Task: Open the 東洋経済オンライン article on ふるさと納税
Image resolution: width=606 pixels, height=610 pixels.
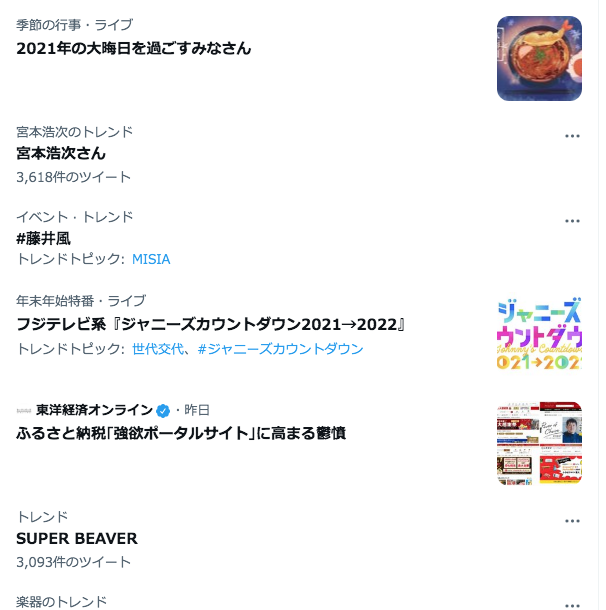Action: (x=181, y=433)
